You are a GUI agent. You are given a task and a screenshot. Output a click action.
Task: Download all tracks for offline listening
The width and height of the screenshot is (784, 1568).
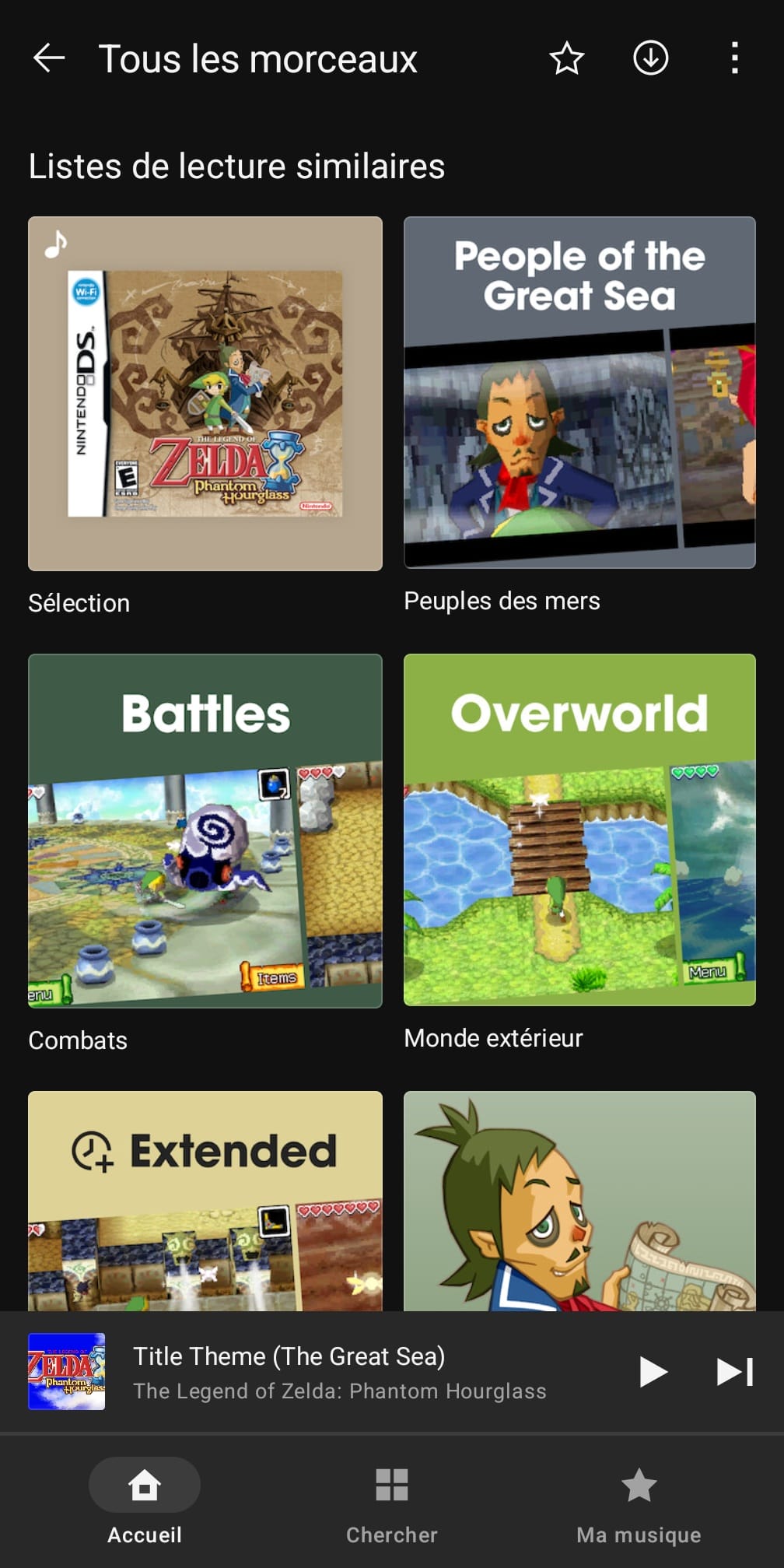(x=650, y=58)
